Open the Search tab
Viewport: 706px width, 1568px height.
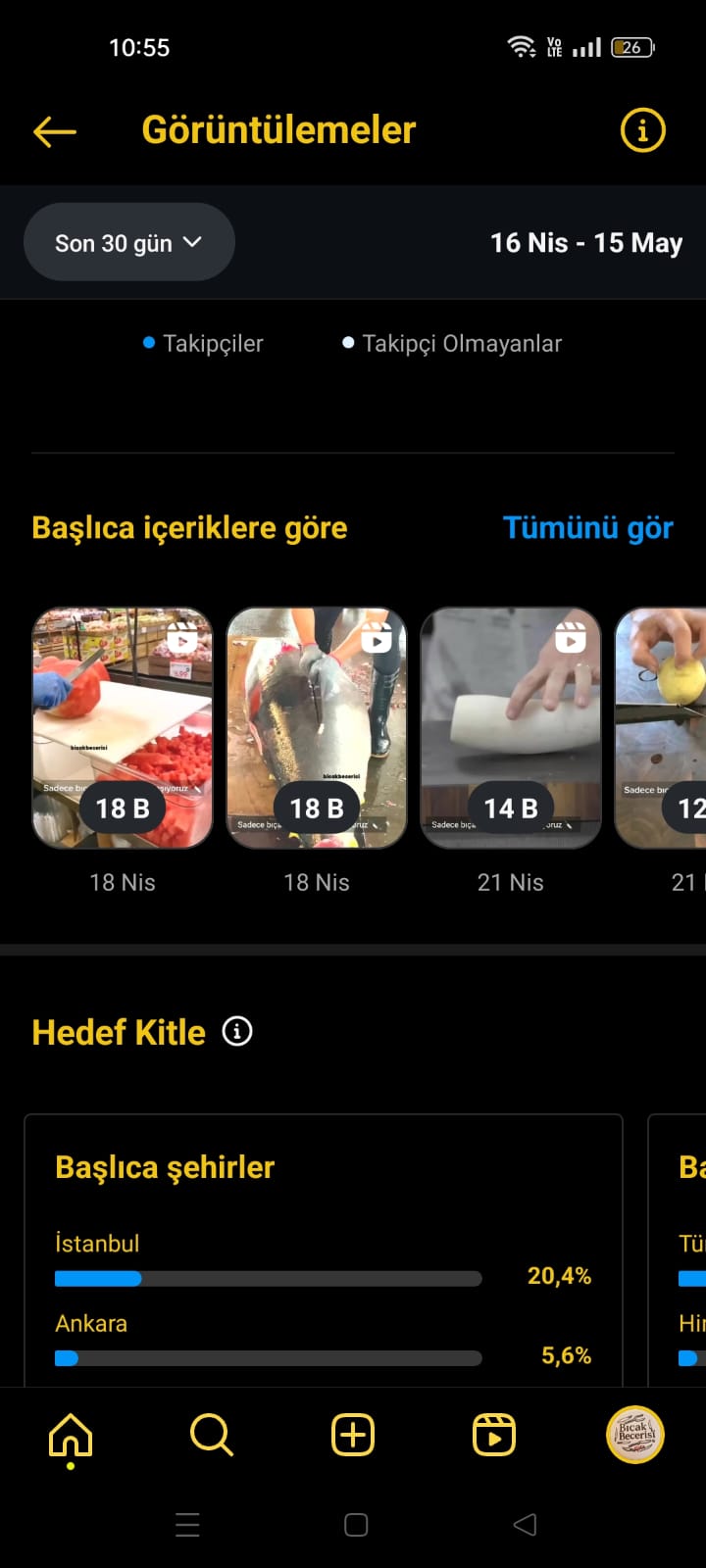pos(212,1436)
